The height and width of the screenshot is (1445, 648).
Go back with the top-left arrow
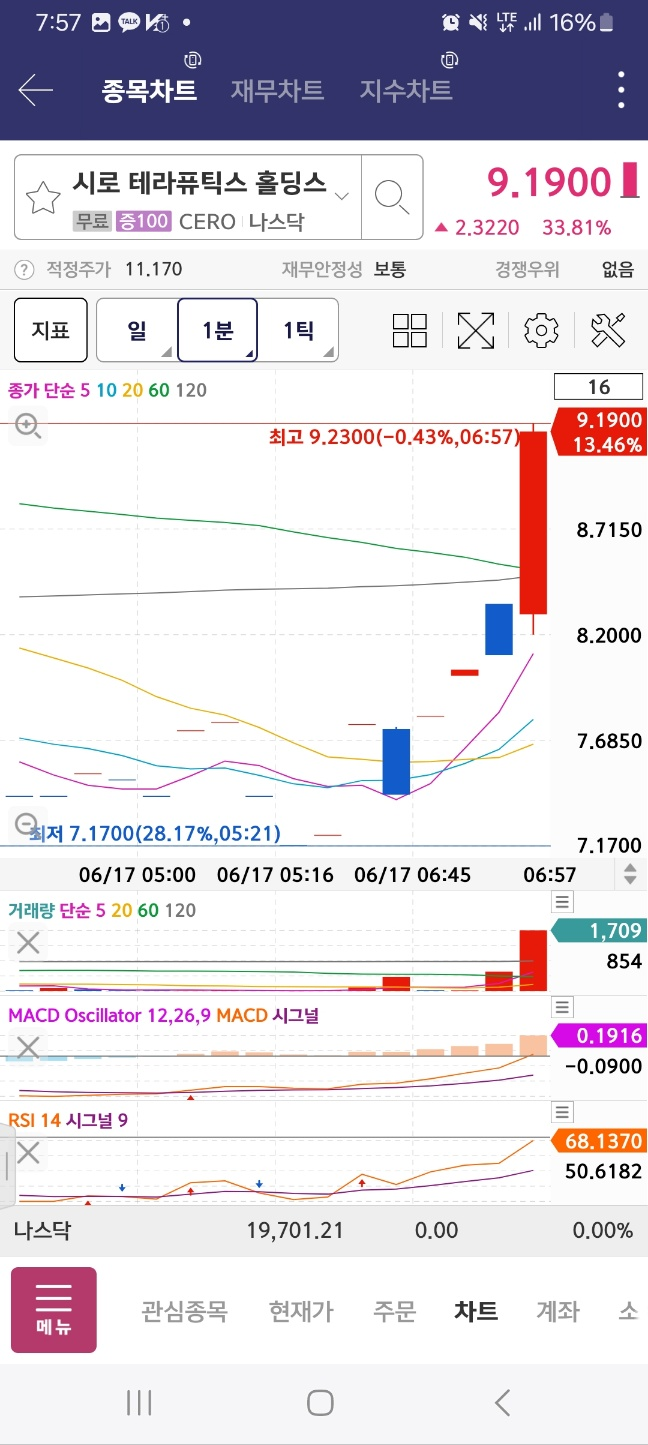pos(36,91)
